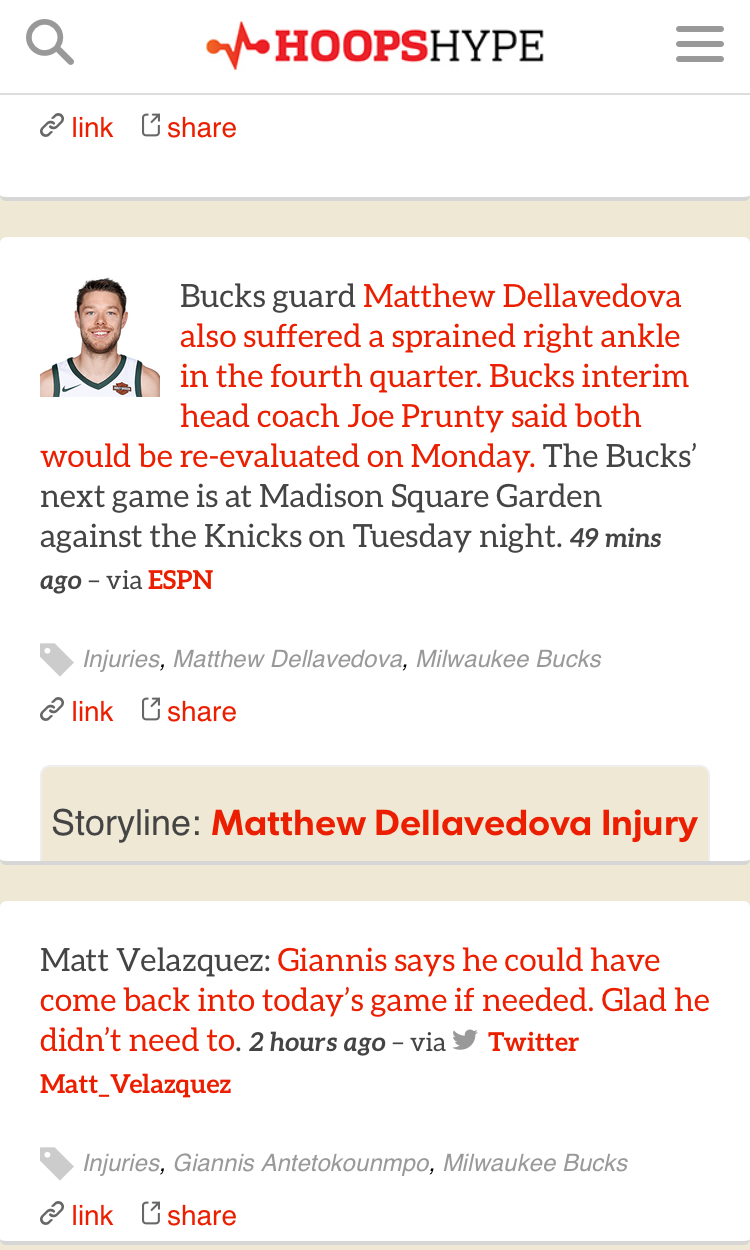Tap share under the Giannis article
Image resolution: width=750 pixels, height=1250 pixels.
[189, 1215]
